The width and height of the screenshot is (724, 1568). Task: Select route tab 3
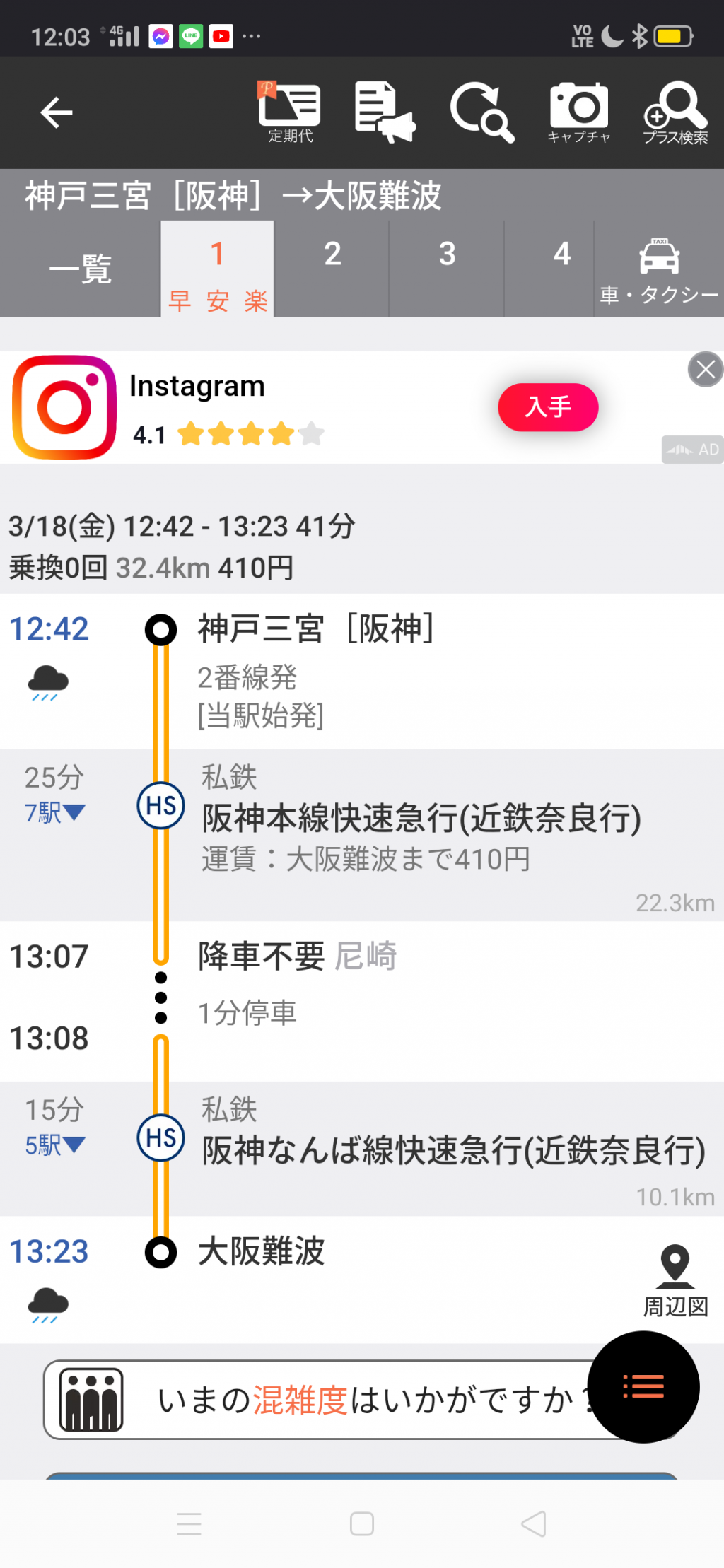pyautogui.click(x=447, y=269)
